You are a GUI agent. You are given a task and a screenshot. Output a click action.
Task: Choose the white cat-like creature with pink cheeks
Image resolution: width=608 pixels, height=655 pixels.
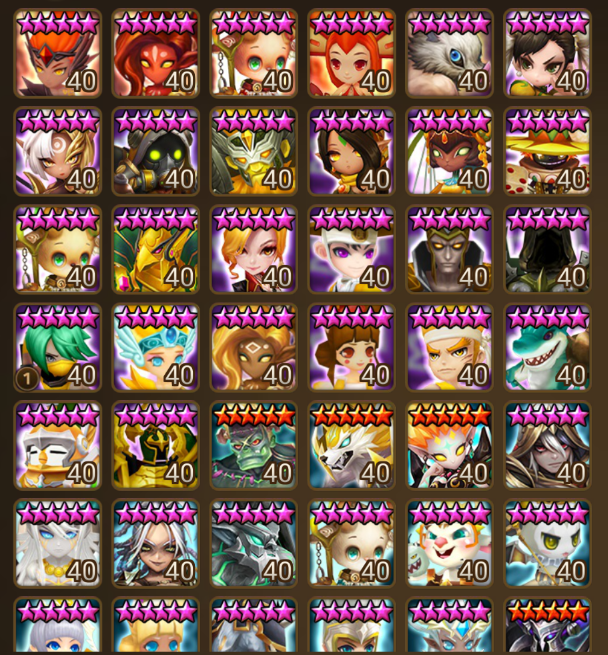(x=449, y=545)
